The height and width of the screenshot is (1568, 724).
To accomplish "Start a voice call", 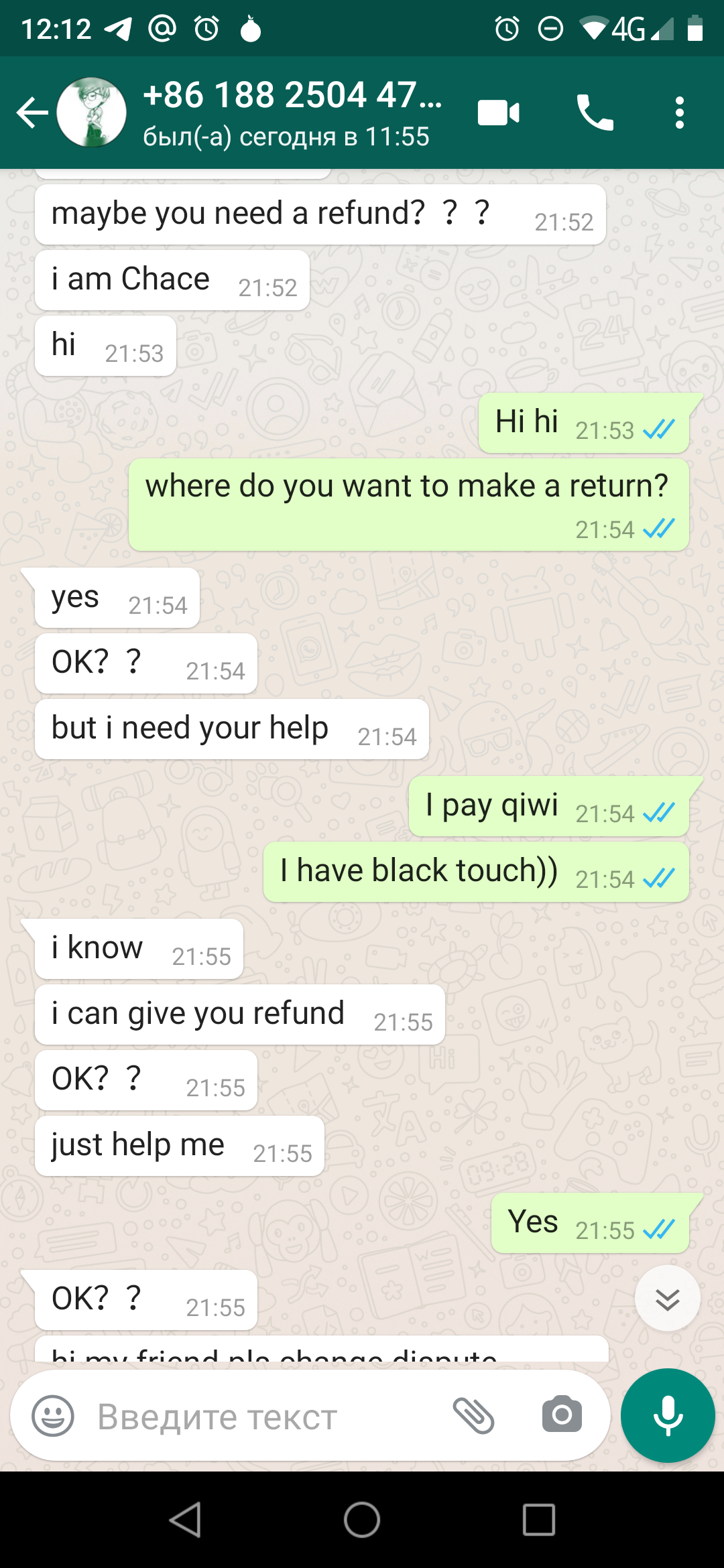I will 595,113.
